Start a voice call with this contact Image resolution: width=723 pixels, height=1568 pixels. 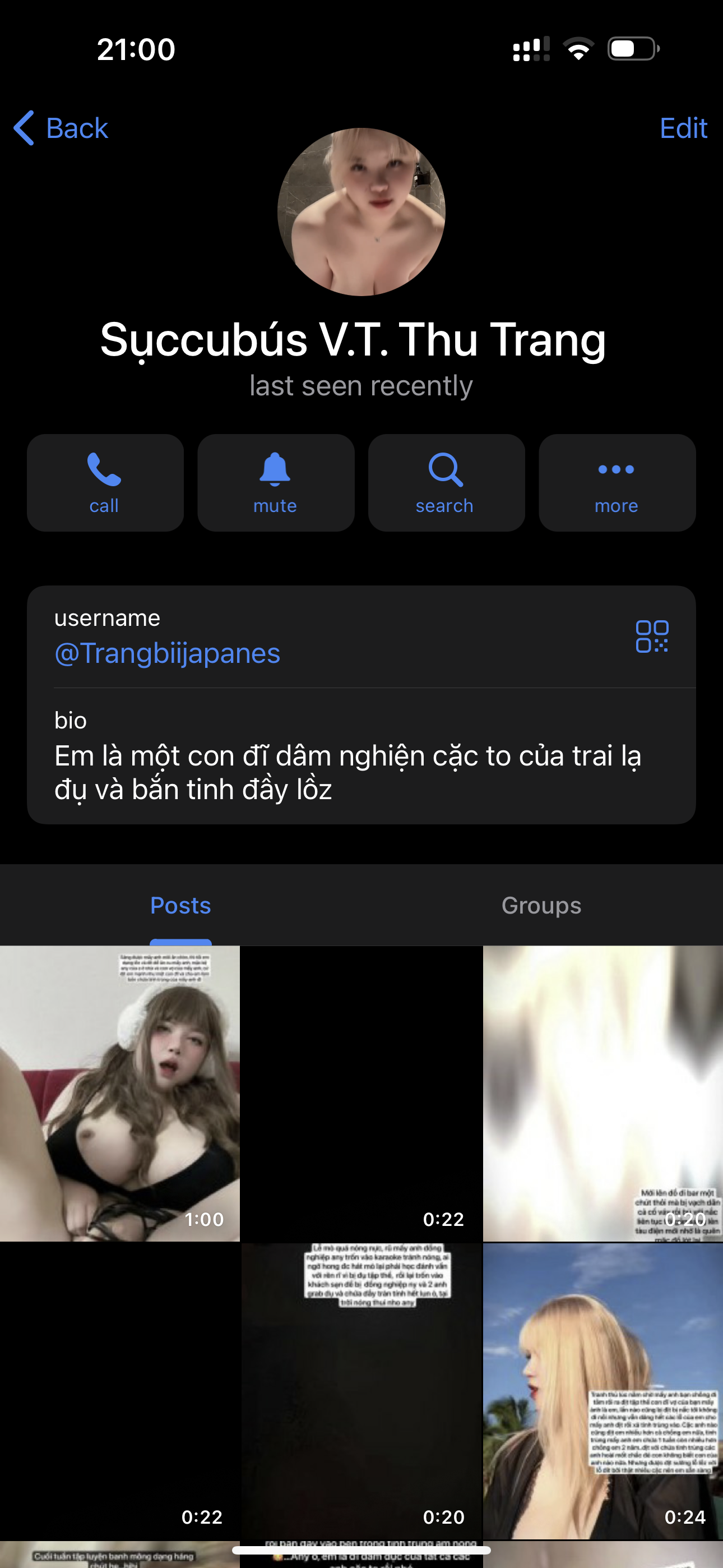tap(105, 483)
